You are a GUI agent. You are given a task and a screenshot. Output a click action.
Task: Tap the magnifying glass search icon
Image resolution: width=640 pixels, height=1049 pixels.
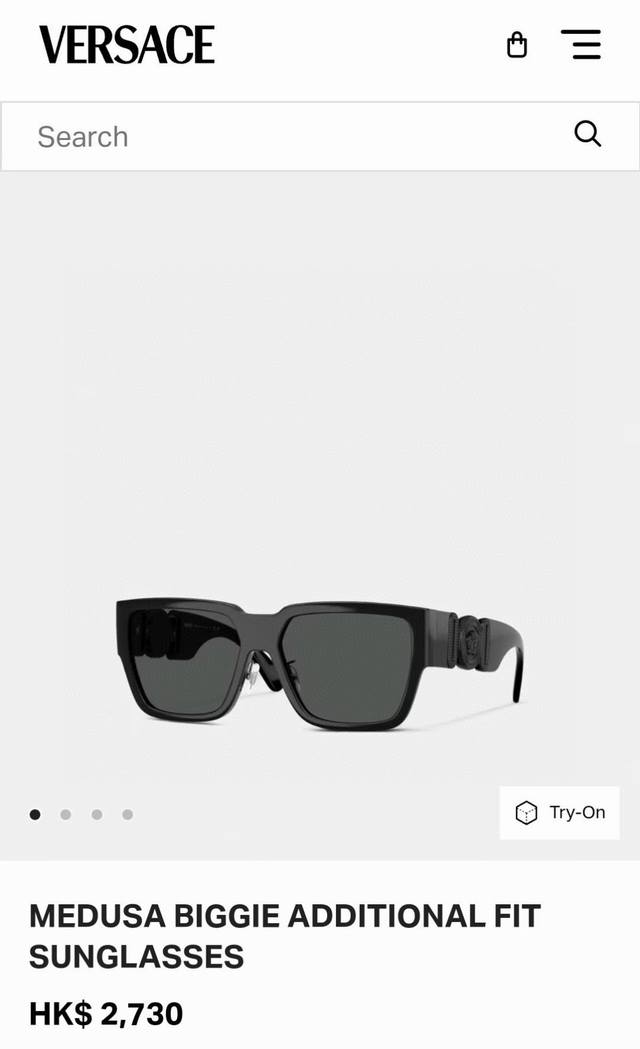click(x=588, y=134)
